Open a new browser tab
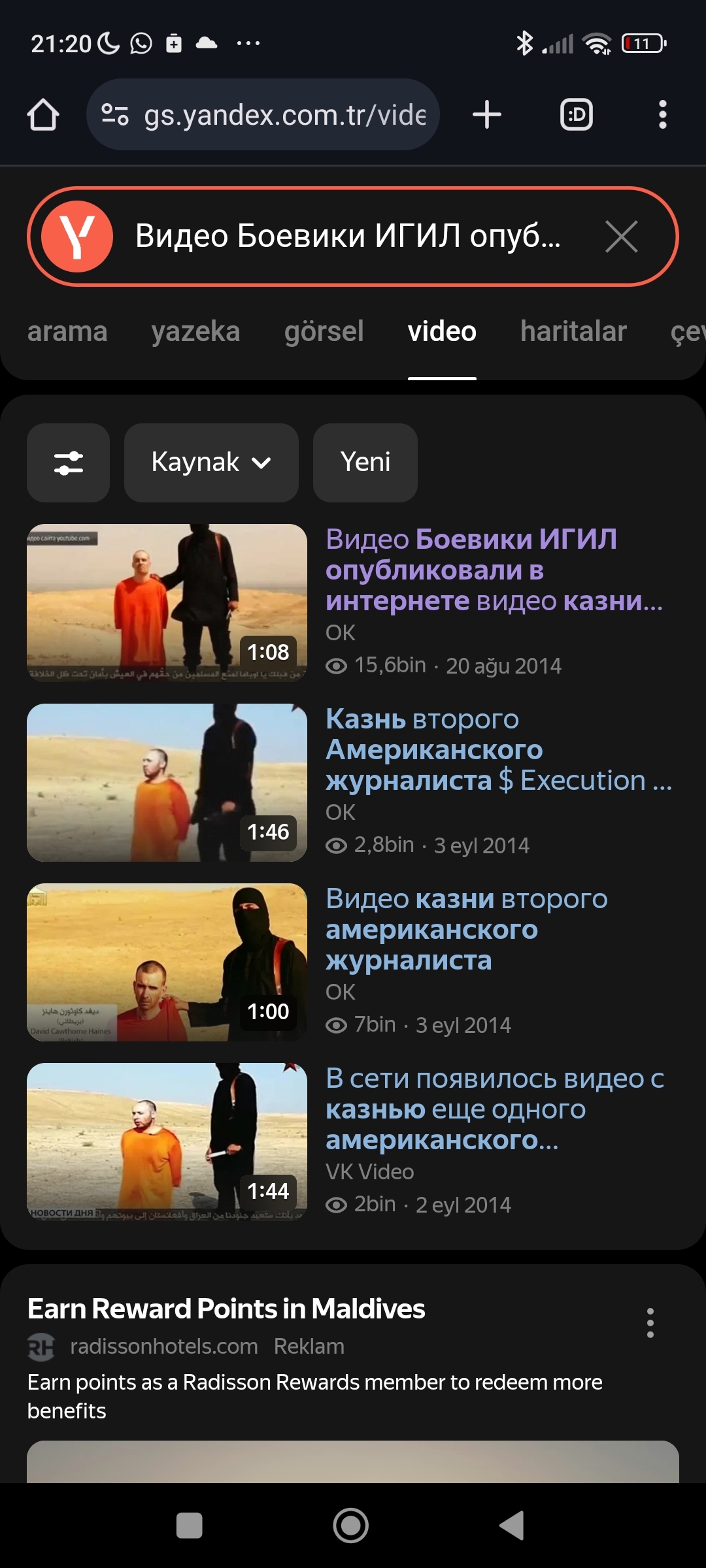 (x=487, y=115)
